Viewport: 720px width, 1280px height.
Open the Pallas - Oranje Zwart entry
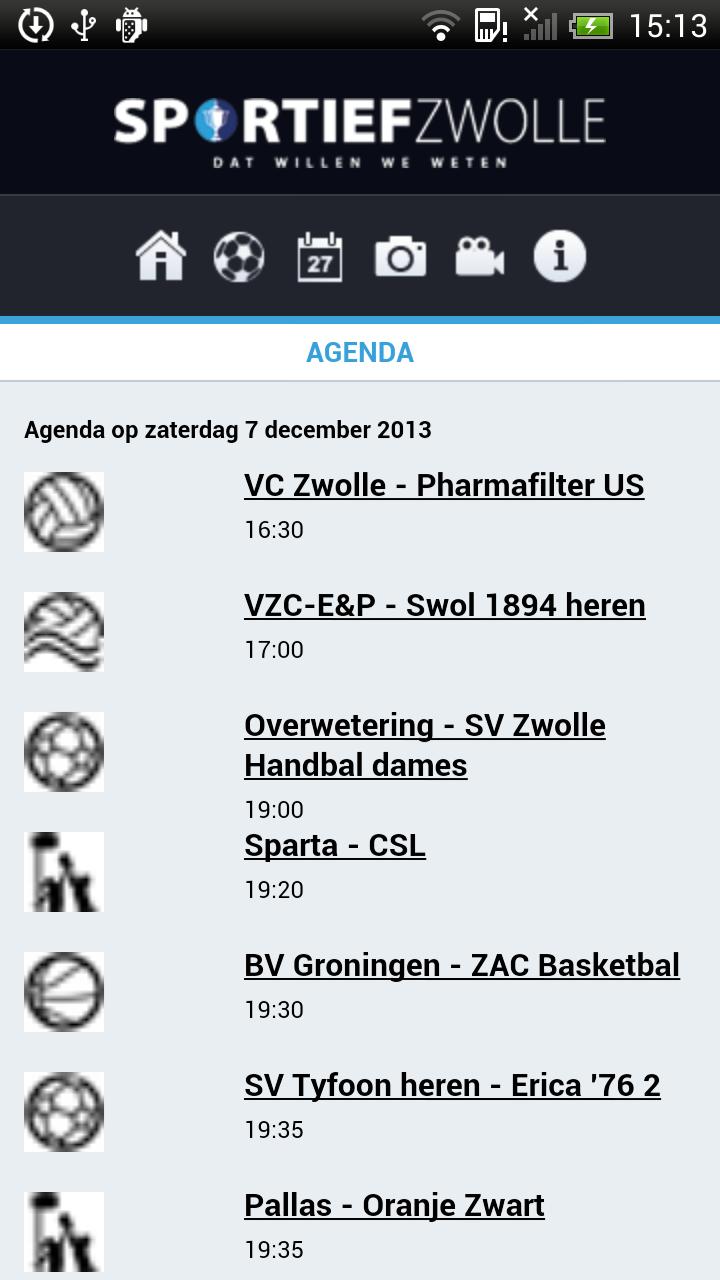click(x=394, y=1205)
